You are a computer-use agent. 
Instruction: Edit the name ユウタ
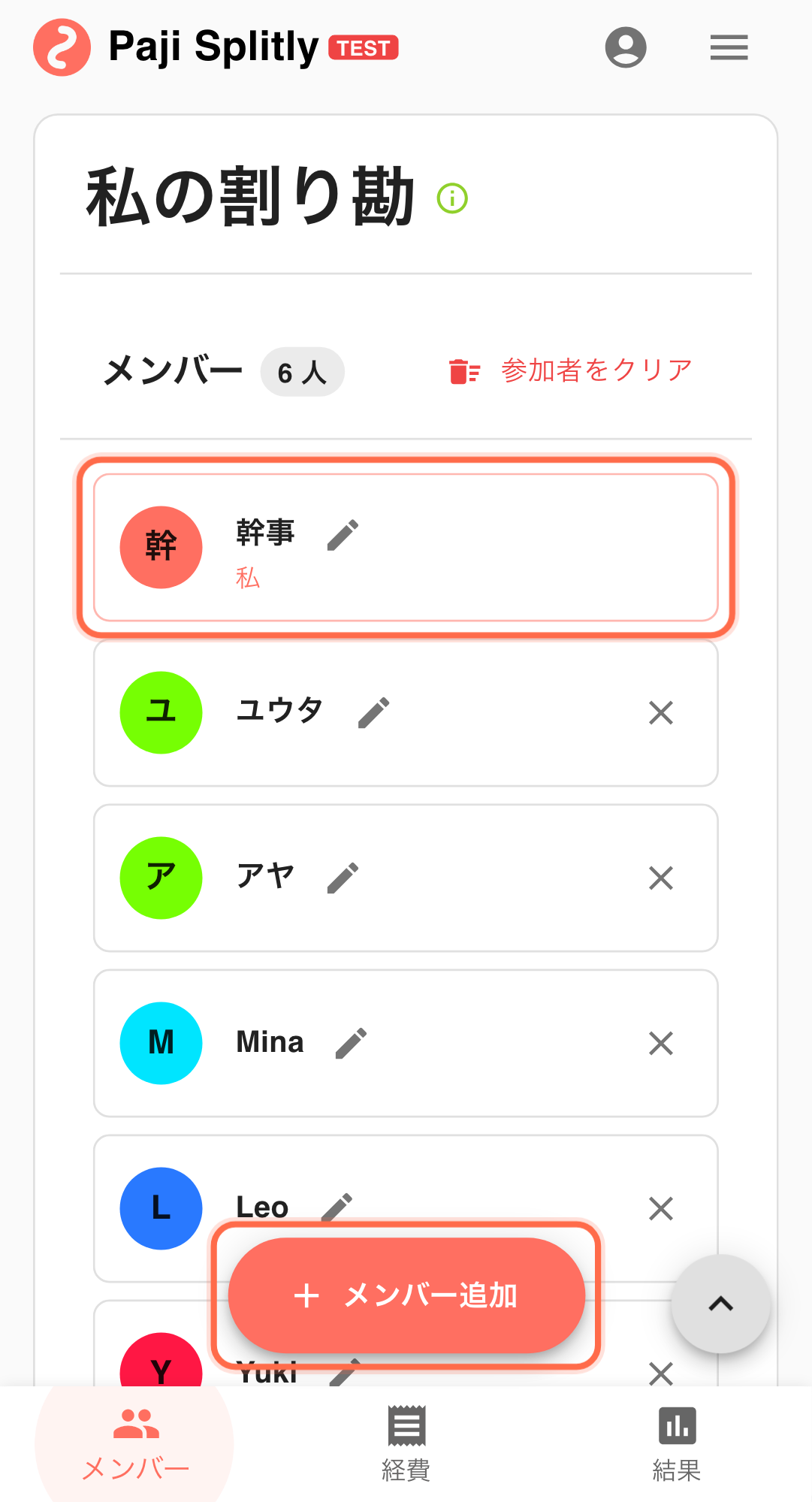374,712
